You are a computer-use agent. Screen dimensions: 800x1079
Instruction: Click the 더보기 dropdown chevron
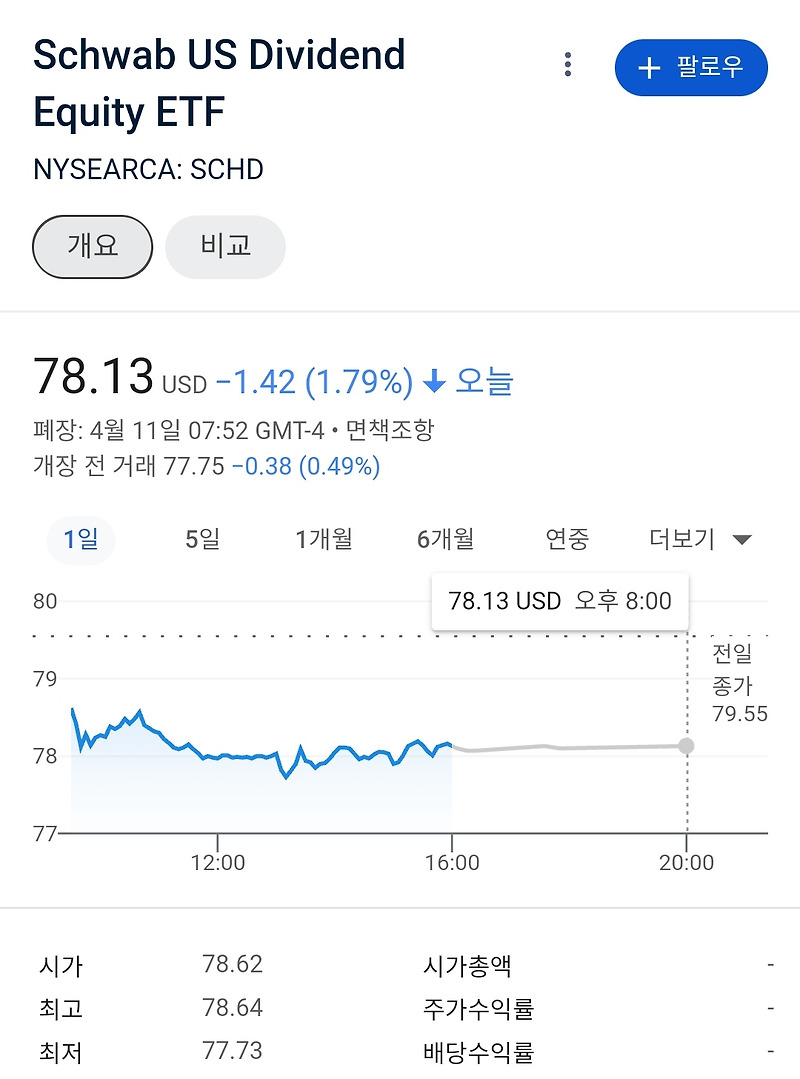pyautogui.click(x=740, y=538)
